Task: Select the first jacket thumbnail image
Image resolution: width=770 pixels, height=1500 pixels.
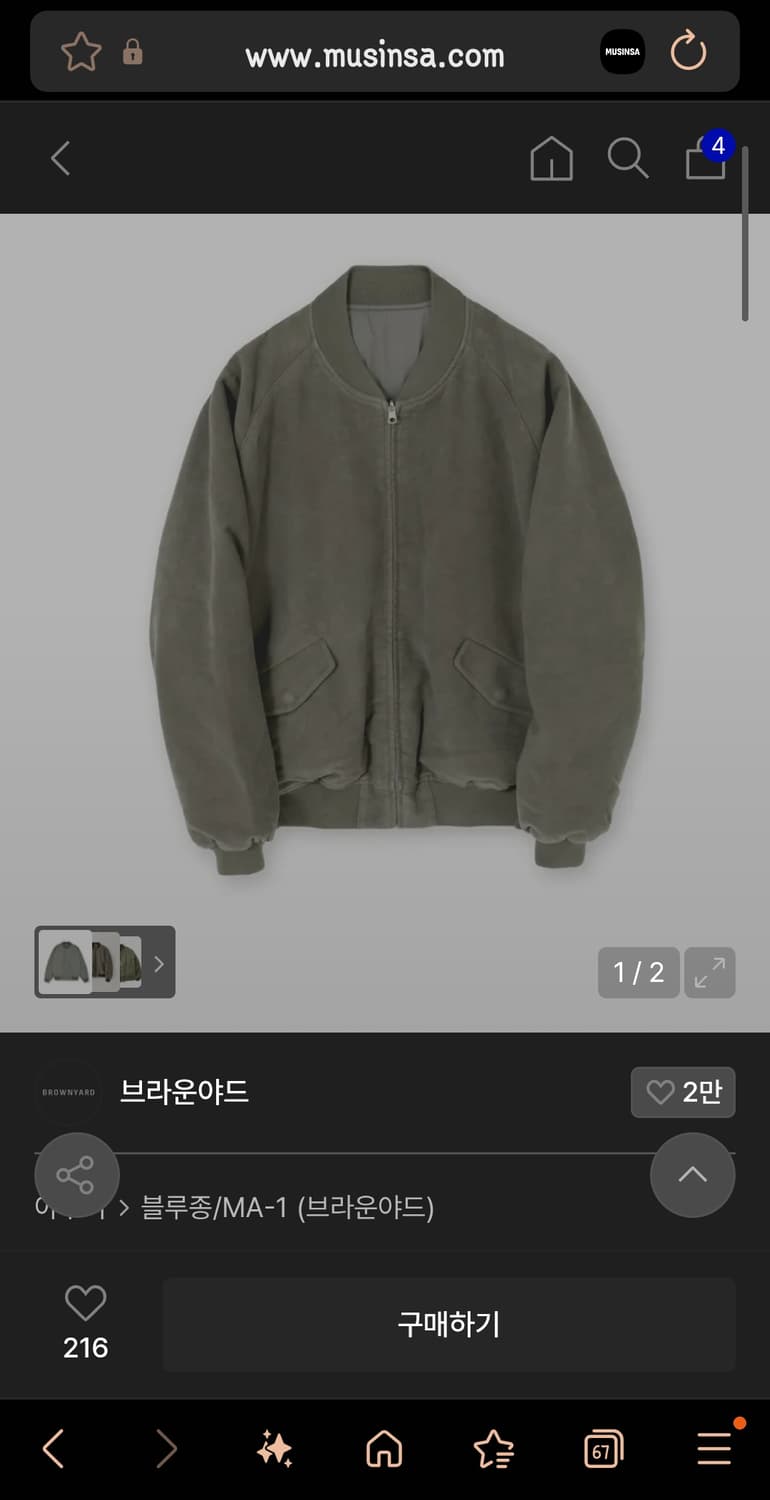Action: click(x=65, y=963)
